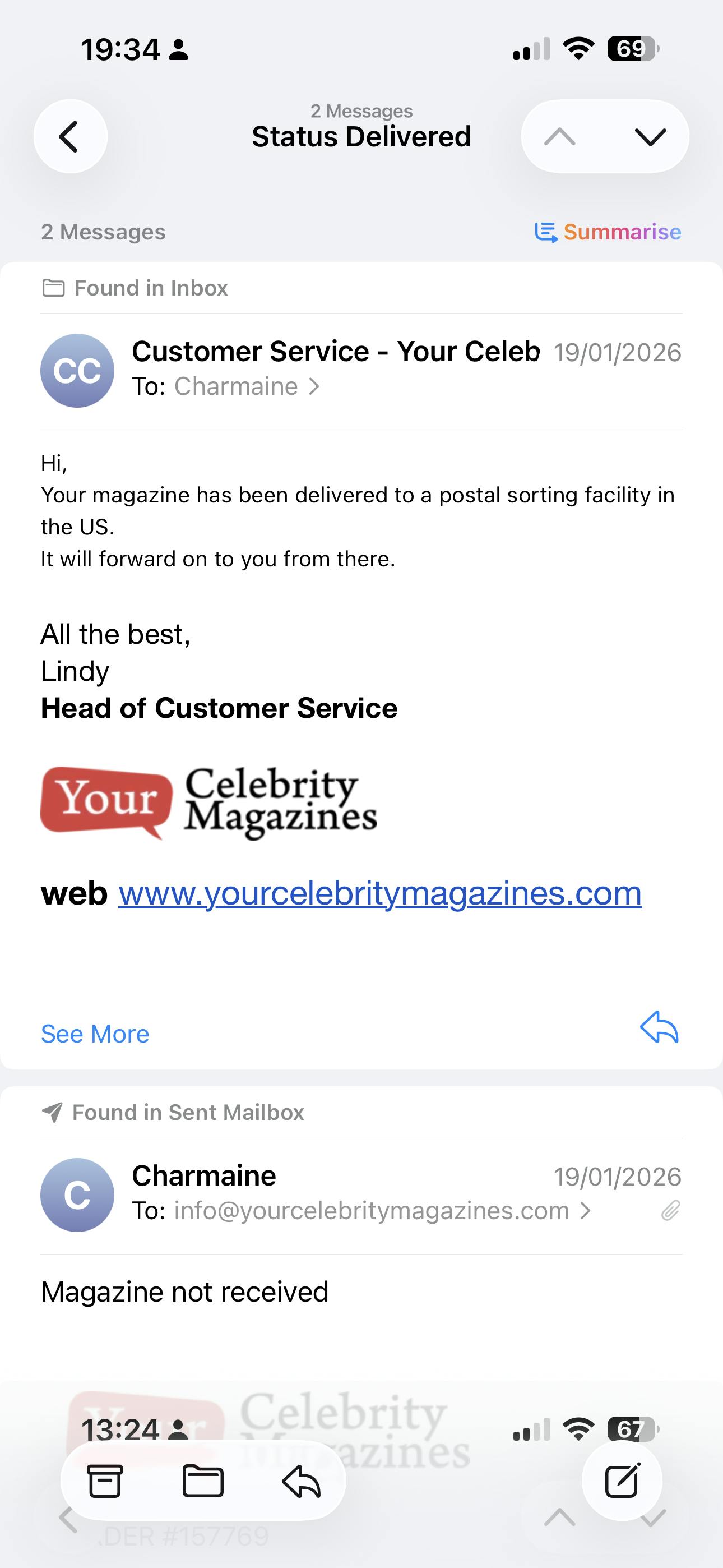Expand the email with See More
Image resolution: width=723 pixels, height=1568 pixels.
[x=95, y=1034]
